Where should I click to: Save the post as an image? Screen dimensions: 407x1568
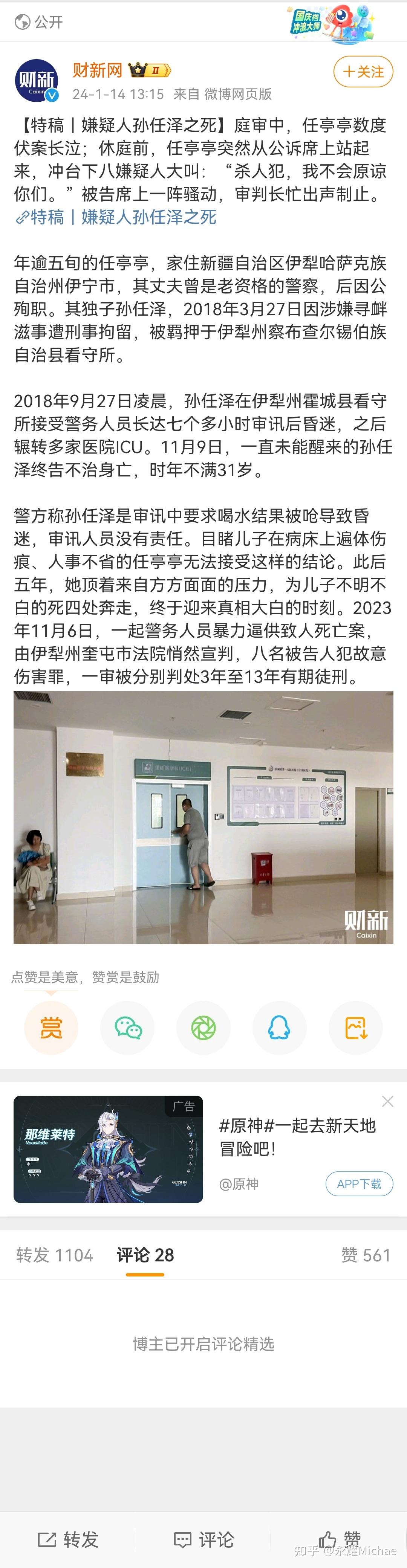click(x=355, y=1028)
